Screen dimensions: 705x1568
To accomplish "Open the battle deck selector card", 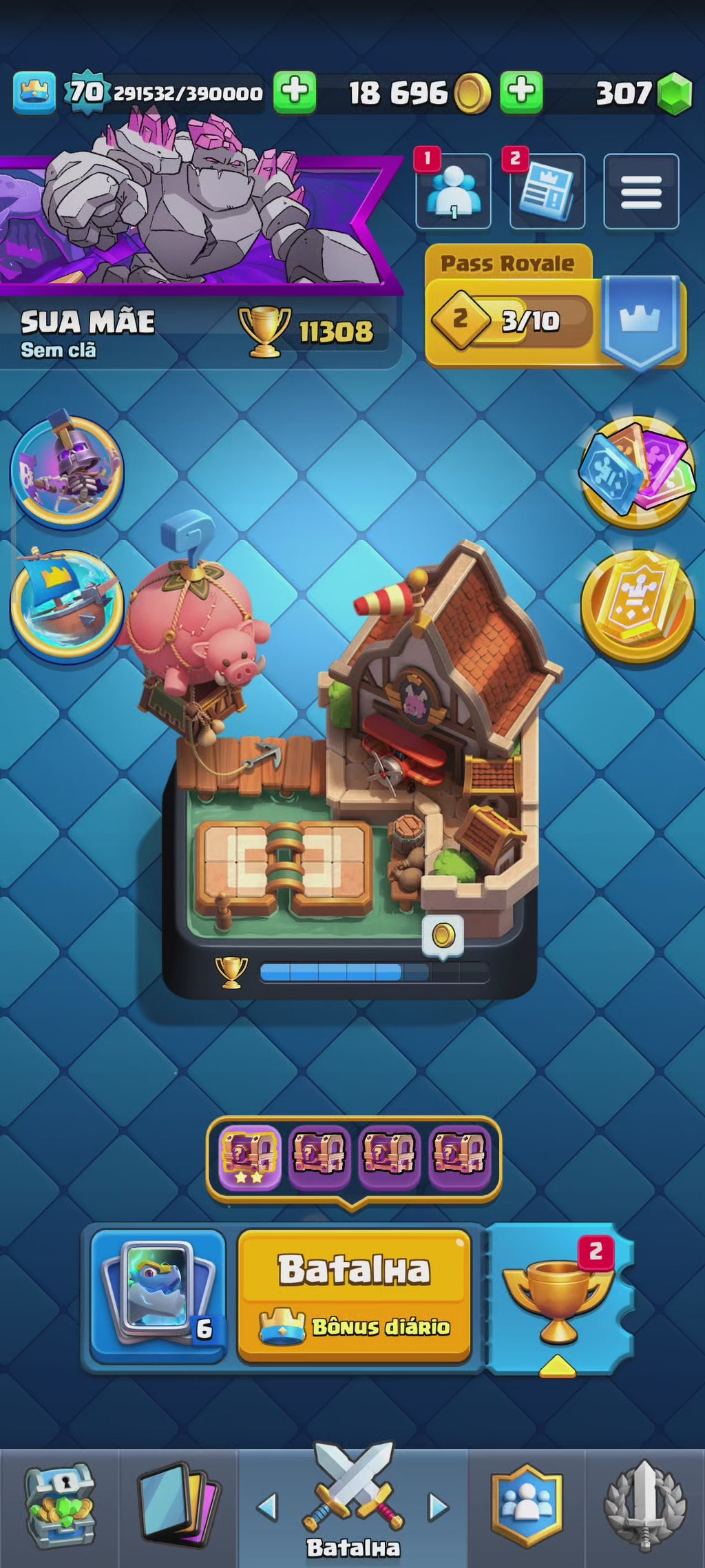I will (158, 1295).
